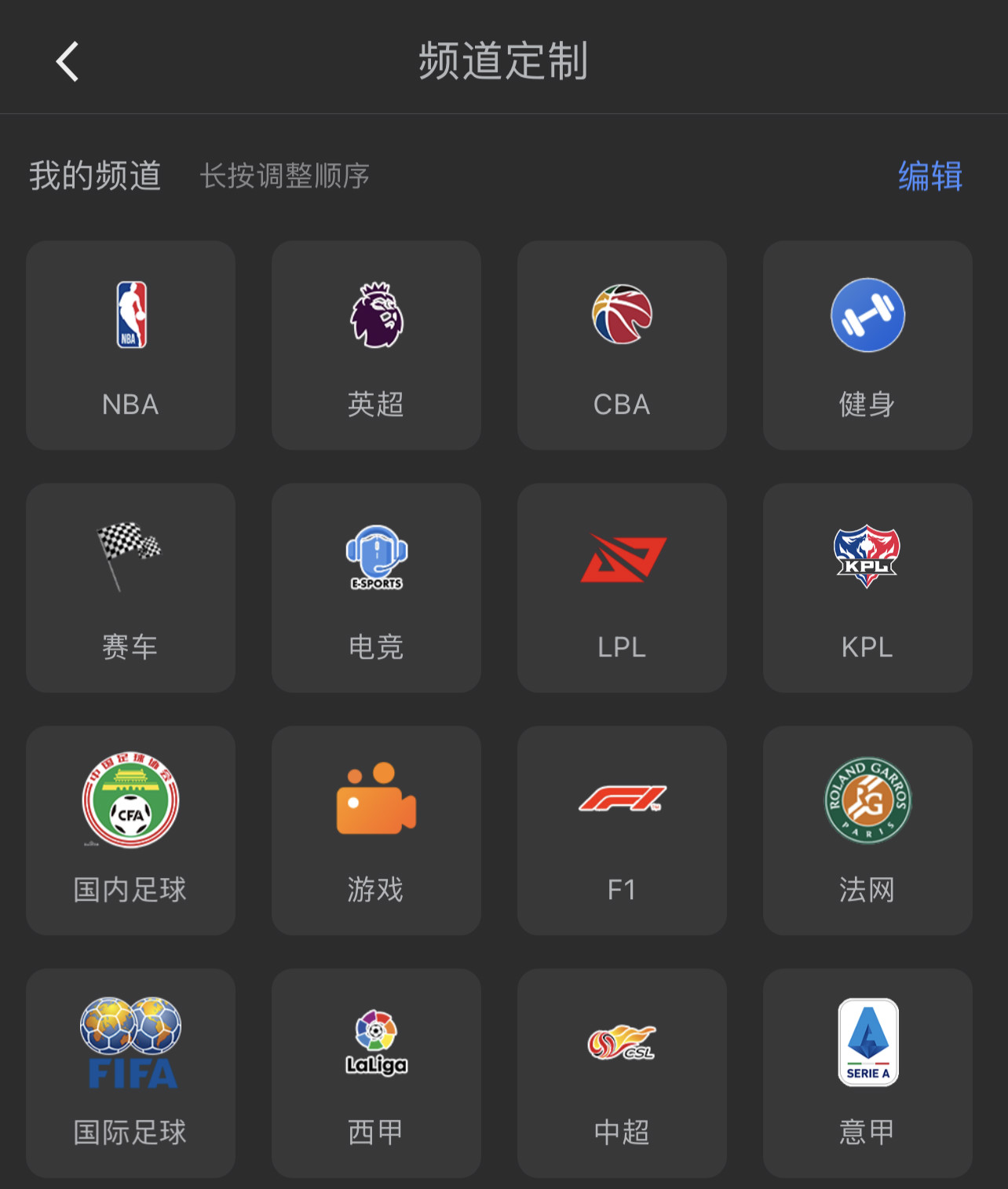The height and width of the screenshot is (1189, 1008).
Task: Tap the KPL channel tile
Action: coord(867,587)
